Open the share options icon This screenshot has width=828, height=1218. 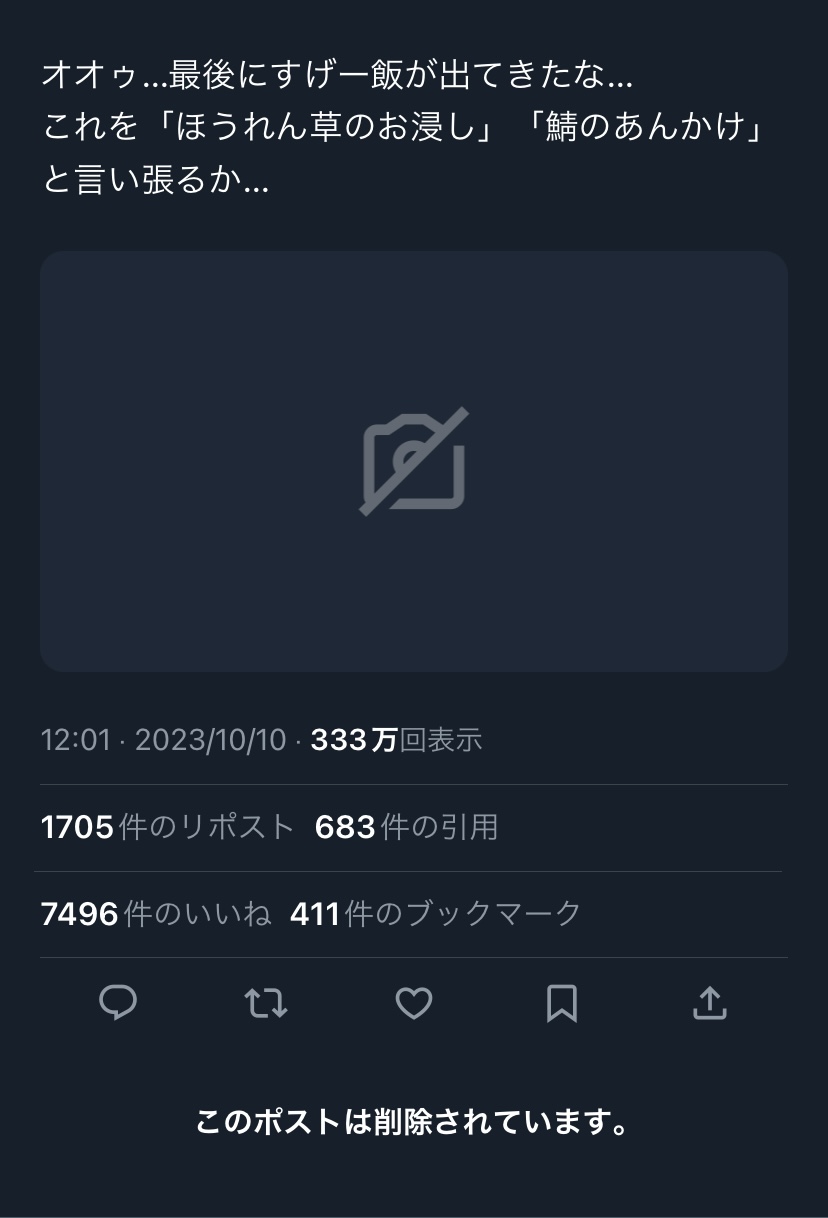pos(709,1003)
